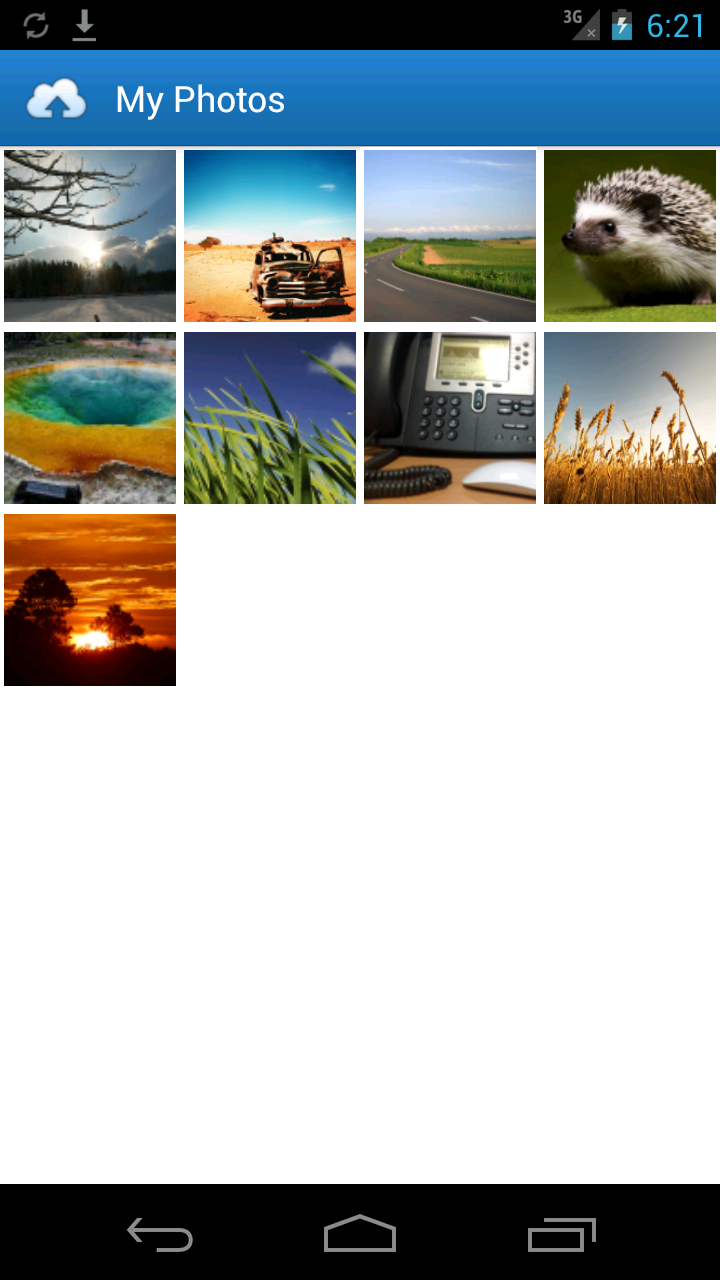Image resolution: width=720 pixels, height=1280 pixels.
Task: Open the recent apps overview
Action: pos(561,1234)
